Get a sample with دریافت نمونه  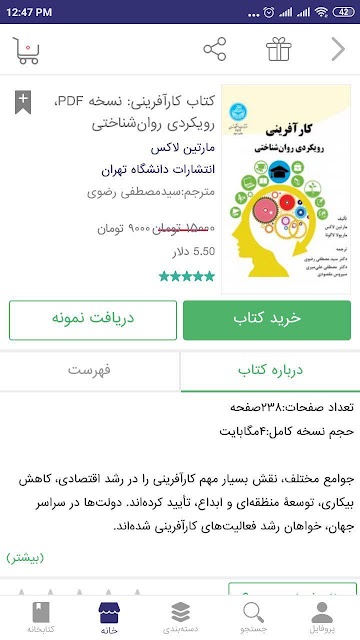pyautogui.click(x=93, y=320)
